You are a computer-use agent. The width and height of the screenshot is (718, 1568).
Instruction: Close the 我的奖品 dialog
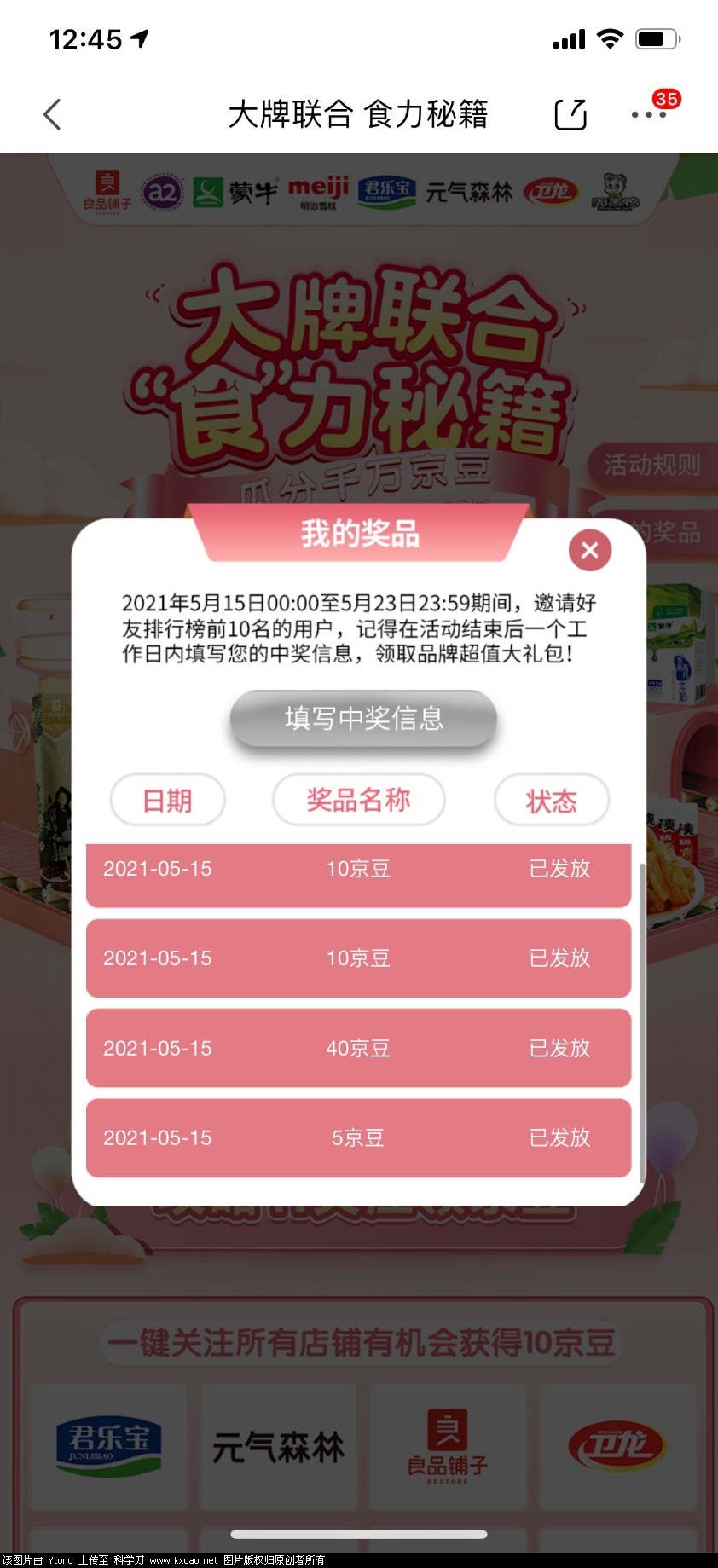tap(589, 551)
